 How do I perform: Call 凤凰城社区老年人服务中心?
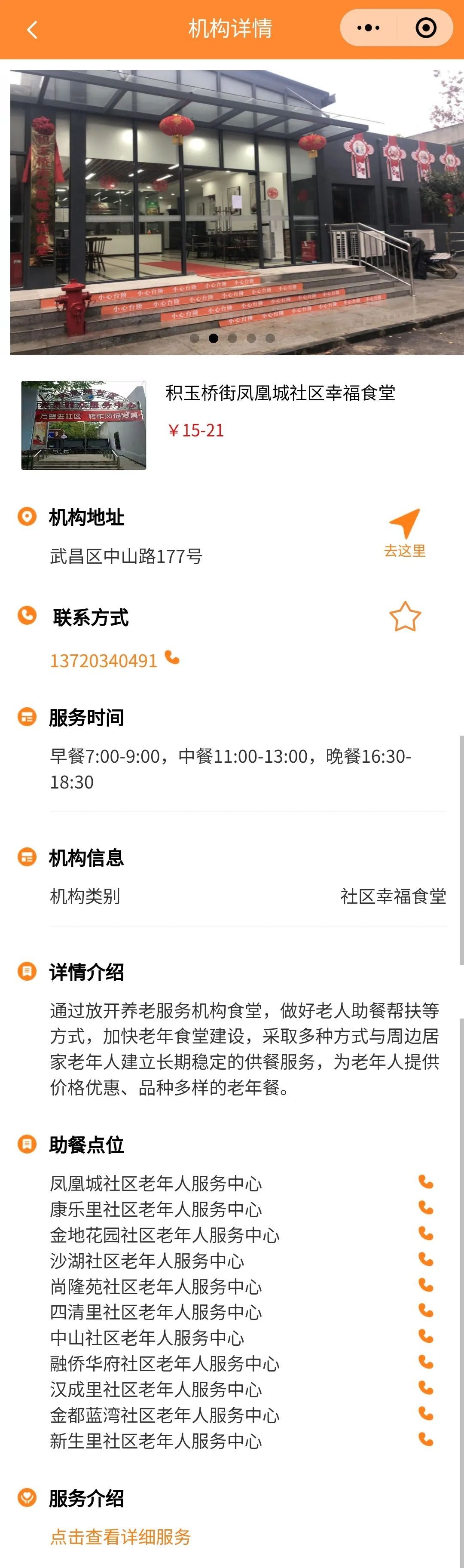click(x=426, y=1182)
